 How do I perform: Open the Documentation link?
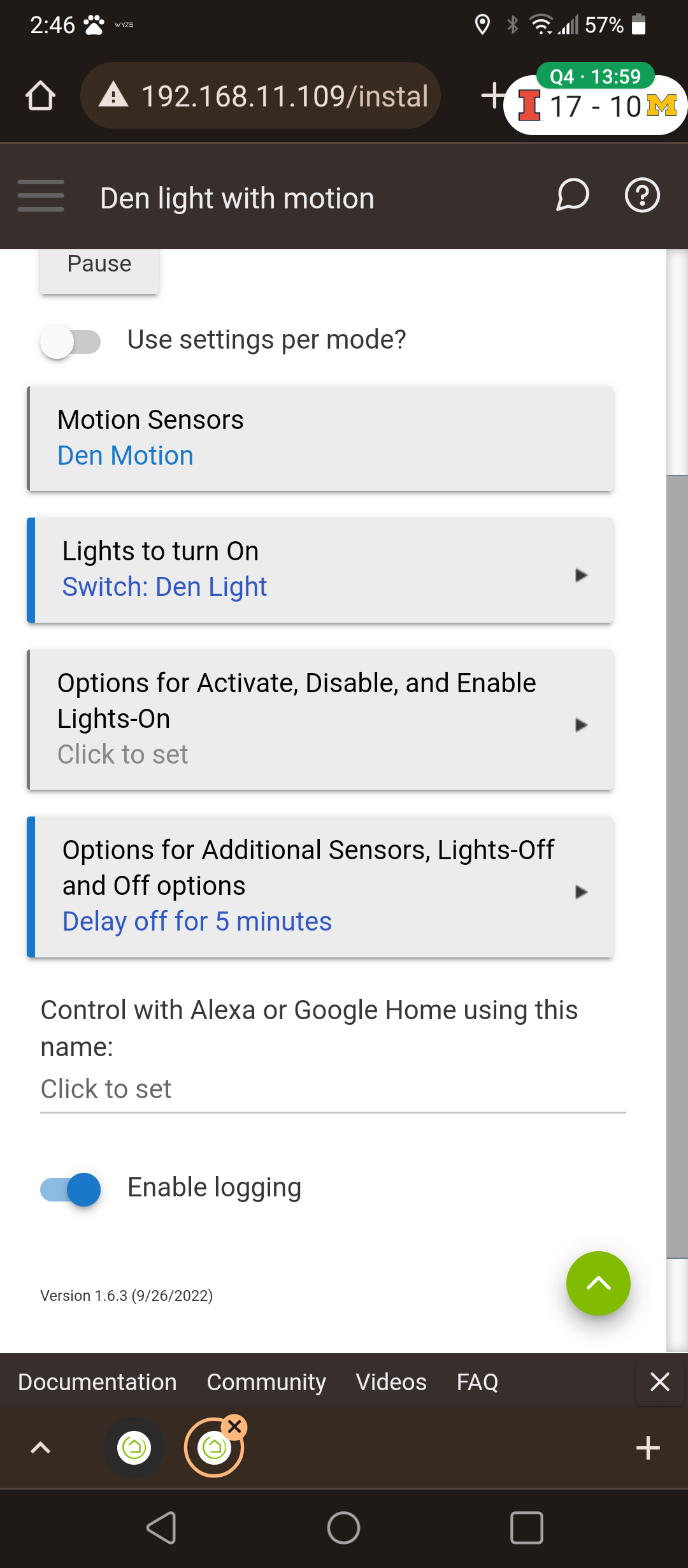(x=97, y=1382)
